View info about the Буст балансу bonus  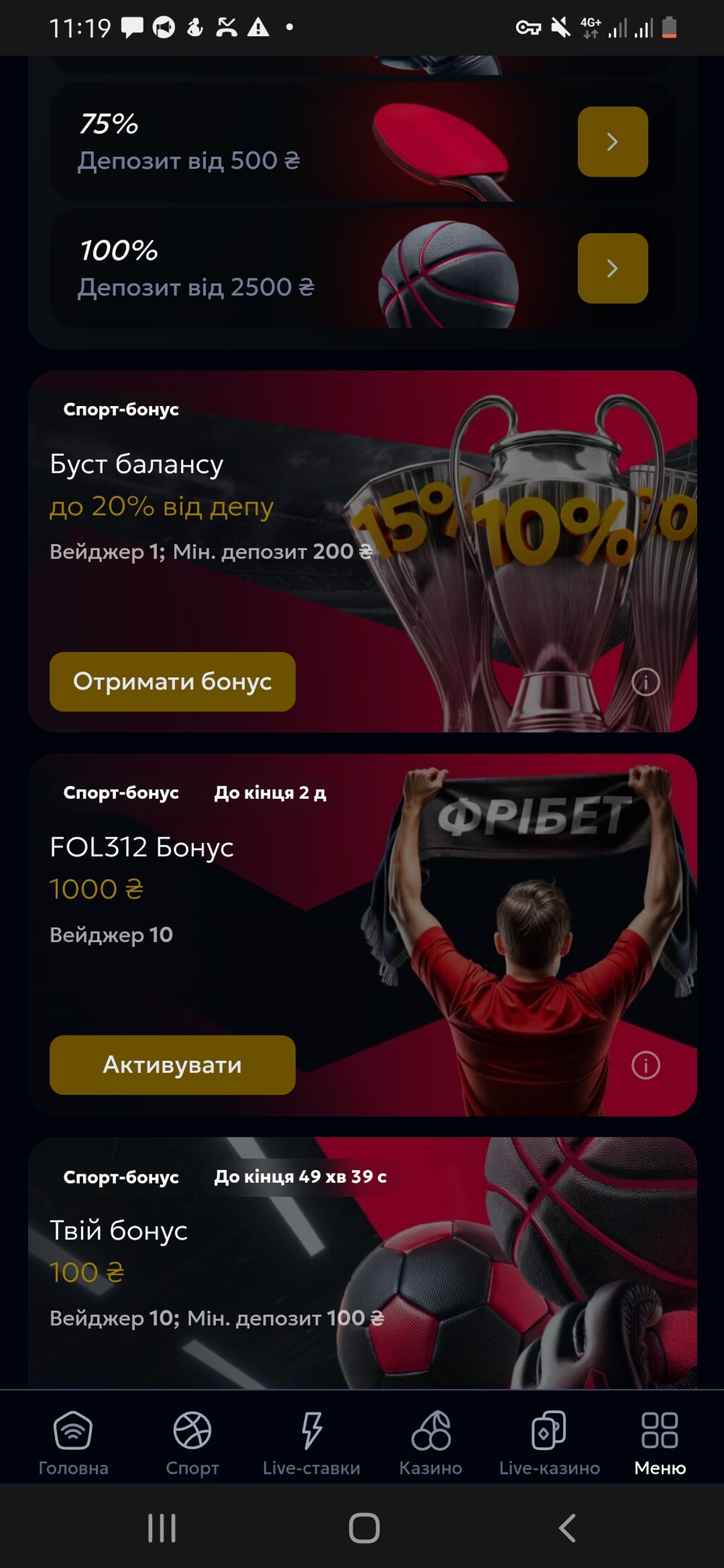[x=645, y=682]
